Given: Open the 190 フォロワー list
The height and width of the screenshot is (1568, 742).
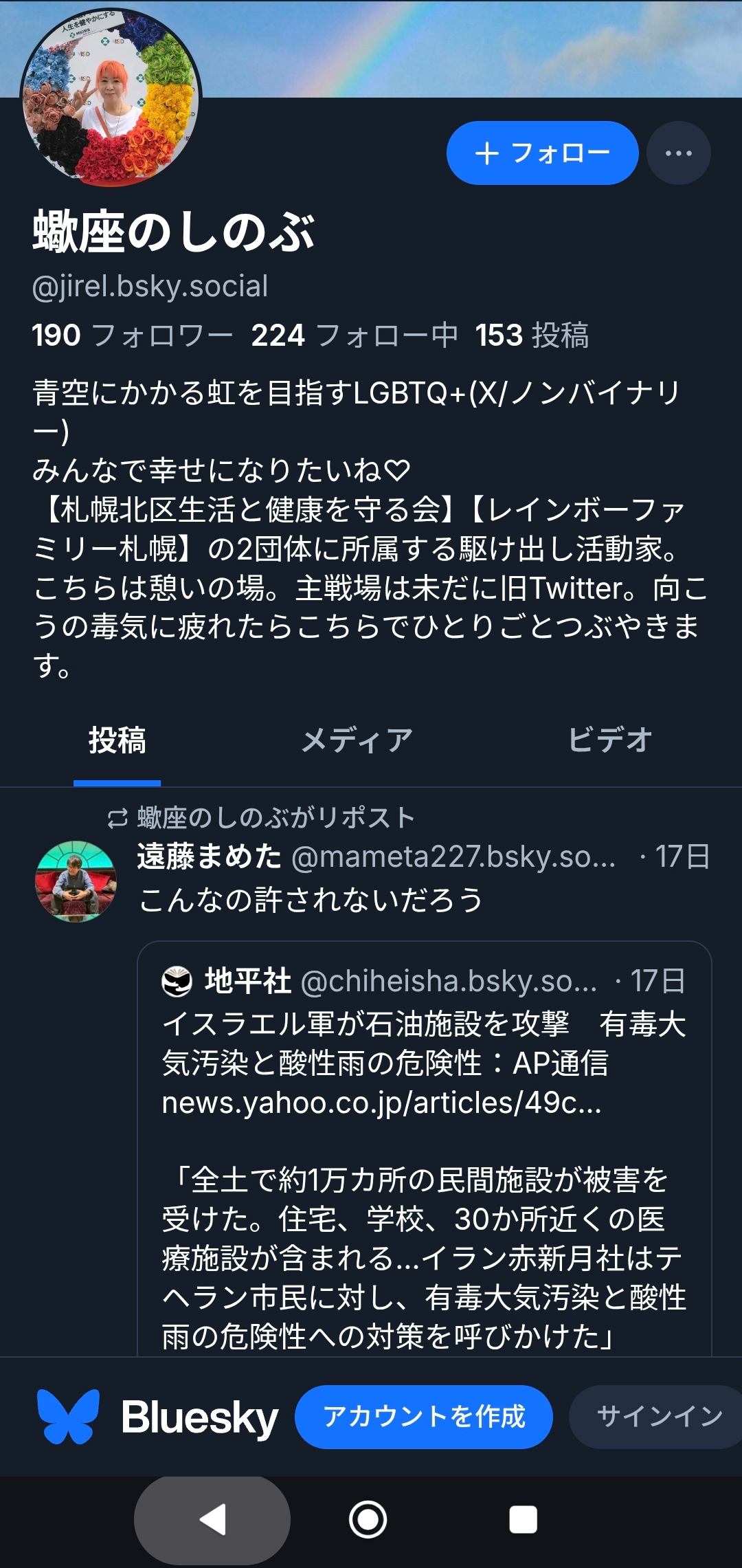Looking at the screenshot, I should (132, 335).
